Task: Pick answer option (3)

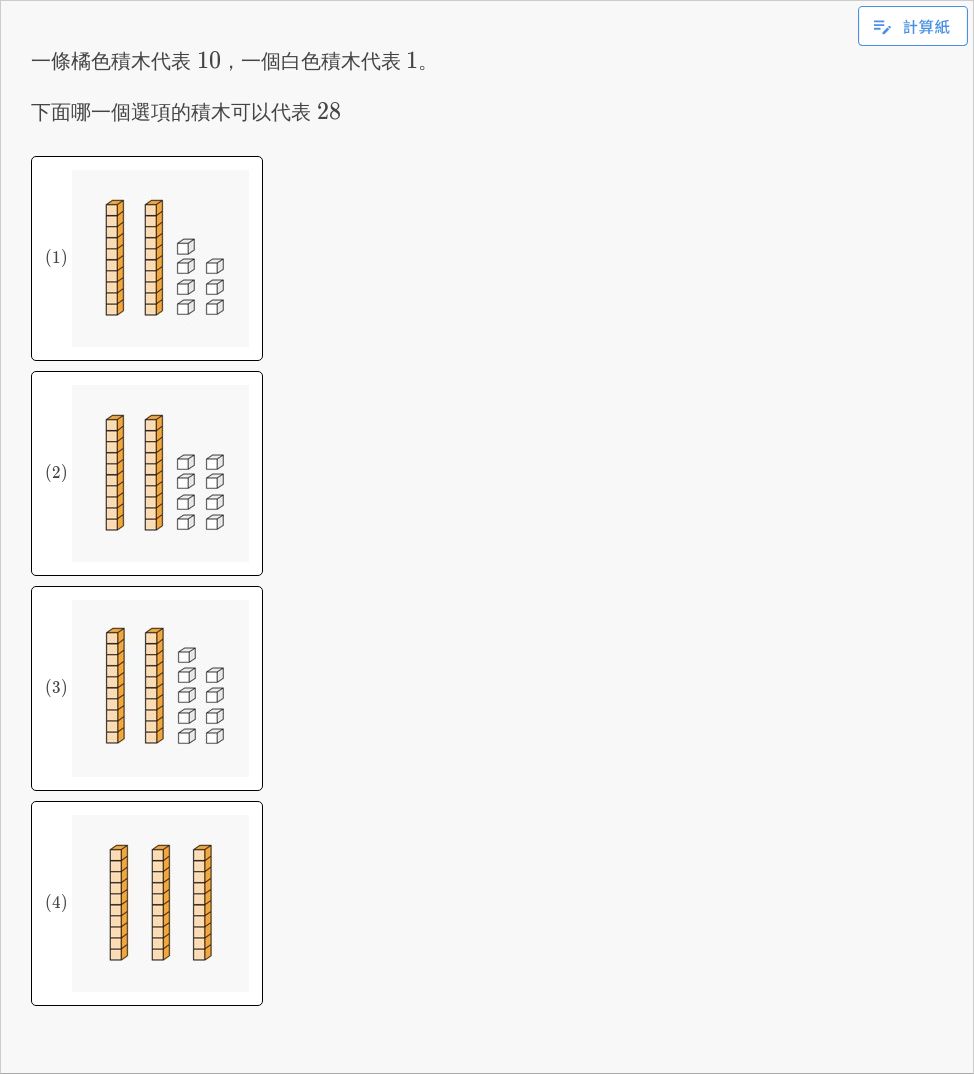Action: 147,688
